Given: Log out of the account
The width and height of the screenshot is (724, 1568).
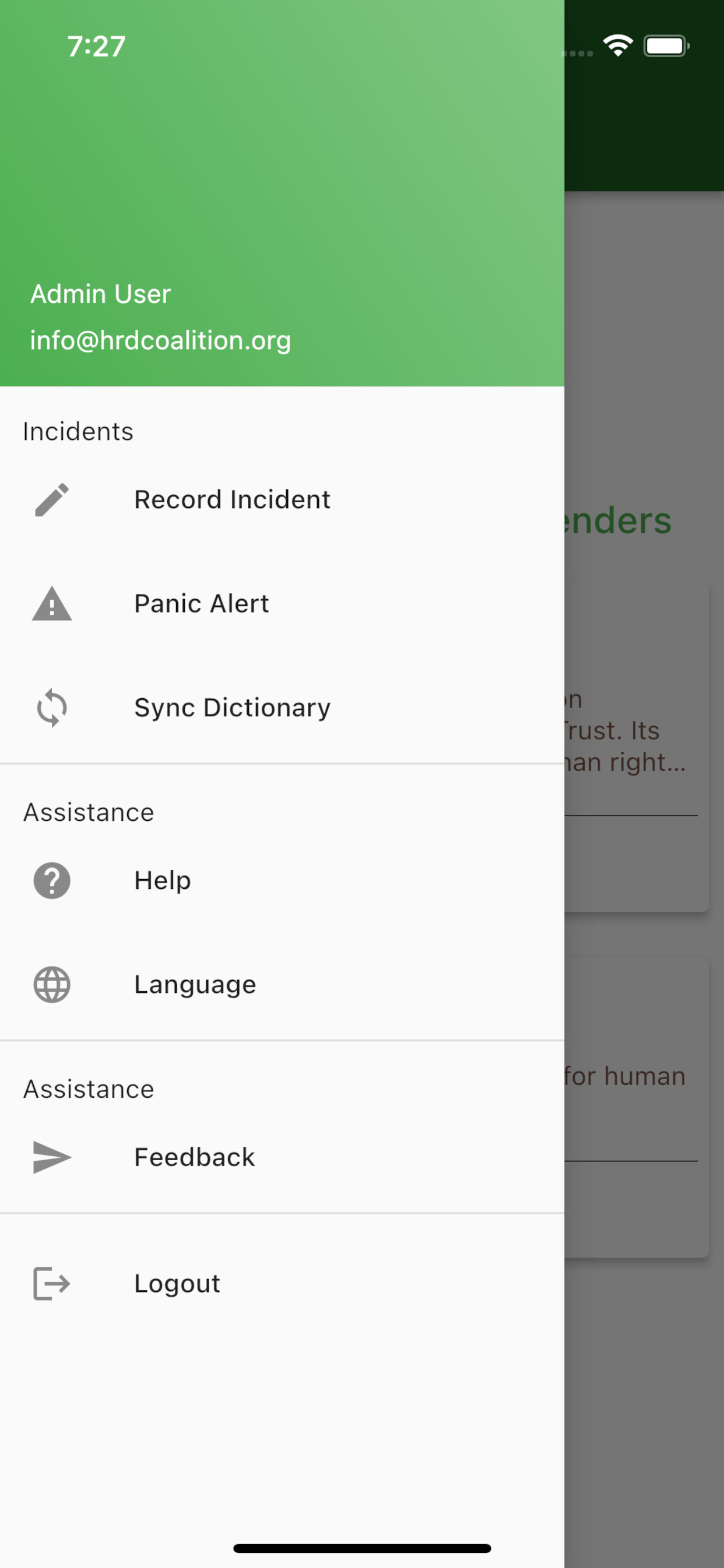Looking at the screenshot, I should tap(177, 1284).
